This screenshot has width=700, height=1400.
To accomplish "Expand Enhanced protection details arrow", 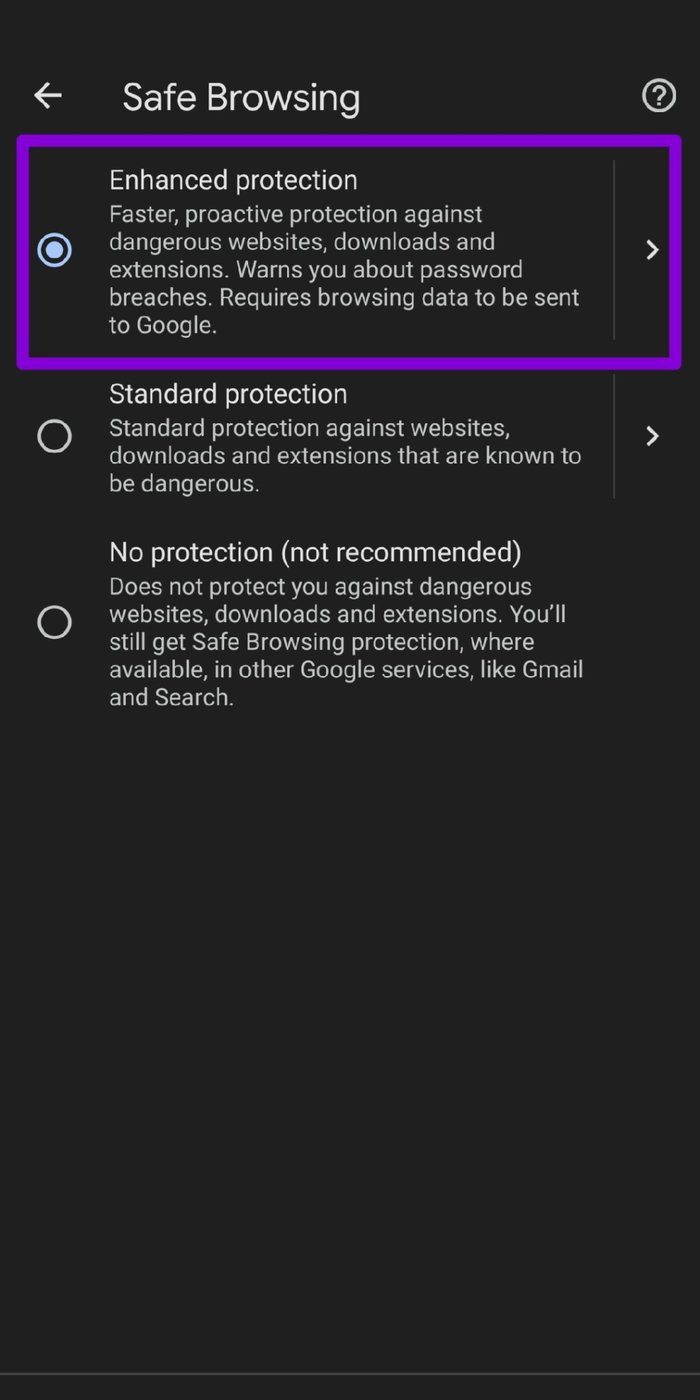I will tap(652, 250).
